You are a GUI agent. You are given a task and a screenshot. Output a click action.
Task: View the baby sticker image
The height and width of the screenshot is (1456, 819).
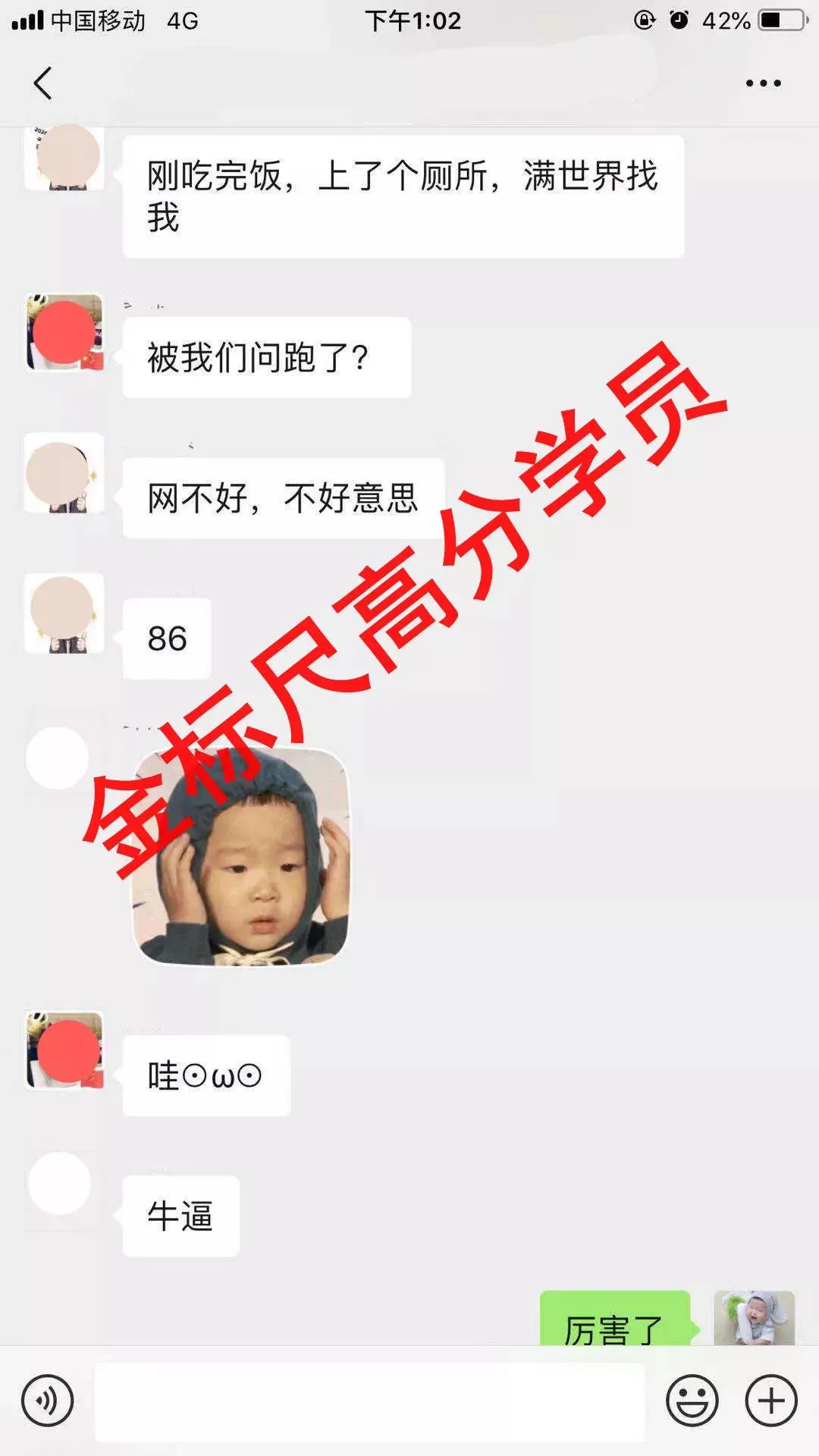click(x=240, y=857)
